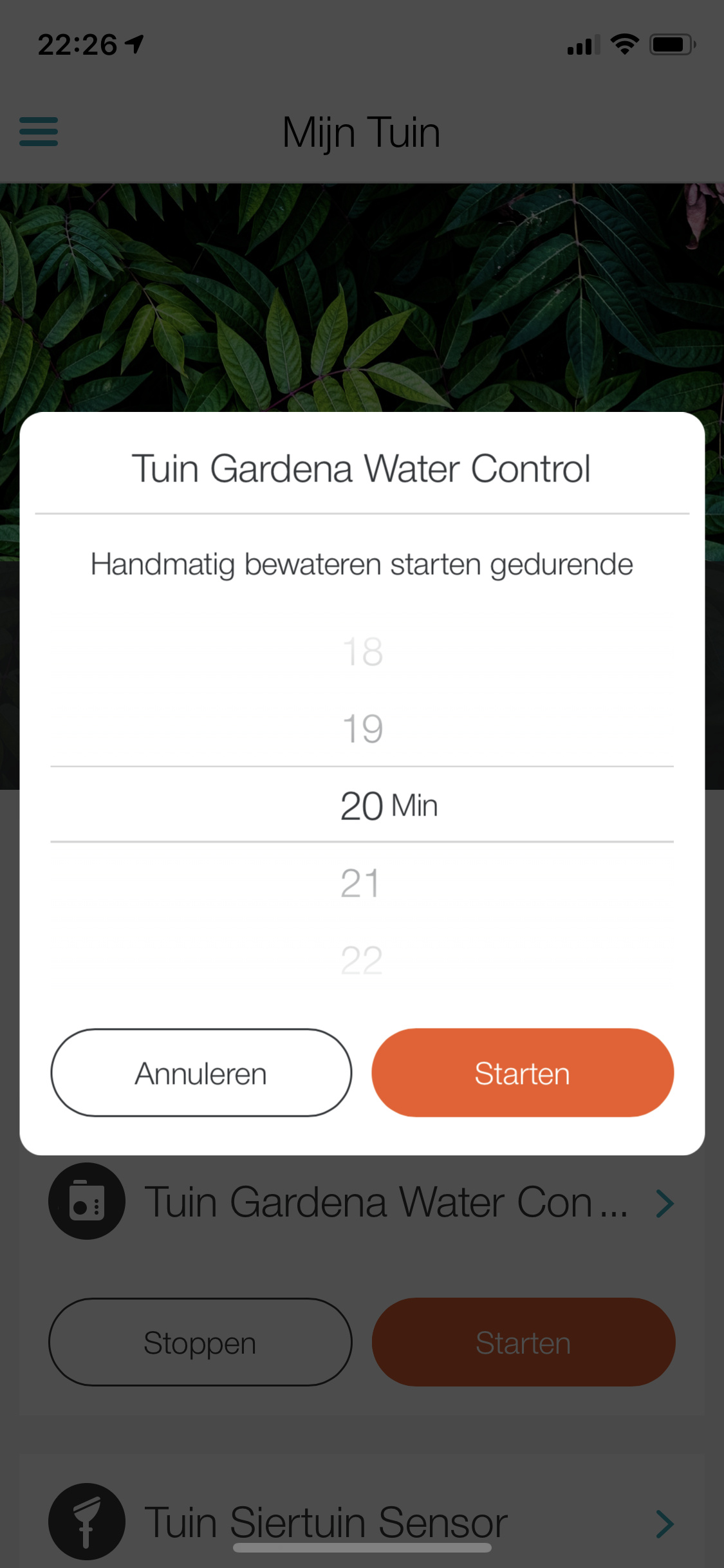724x1568 pixels.
Task: Cancel with the Annuleren button
Action: pyautogui.click(x=201, y=1072)
